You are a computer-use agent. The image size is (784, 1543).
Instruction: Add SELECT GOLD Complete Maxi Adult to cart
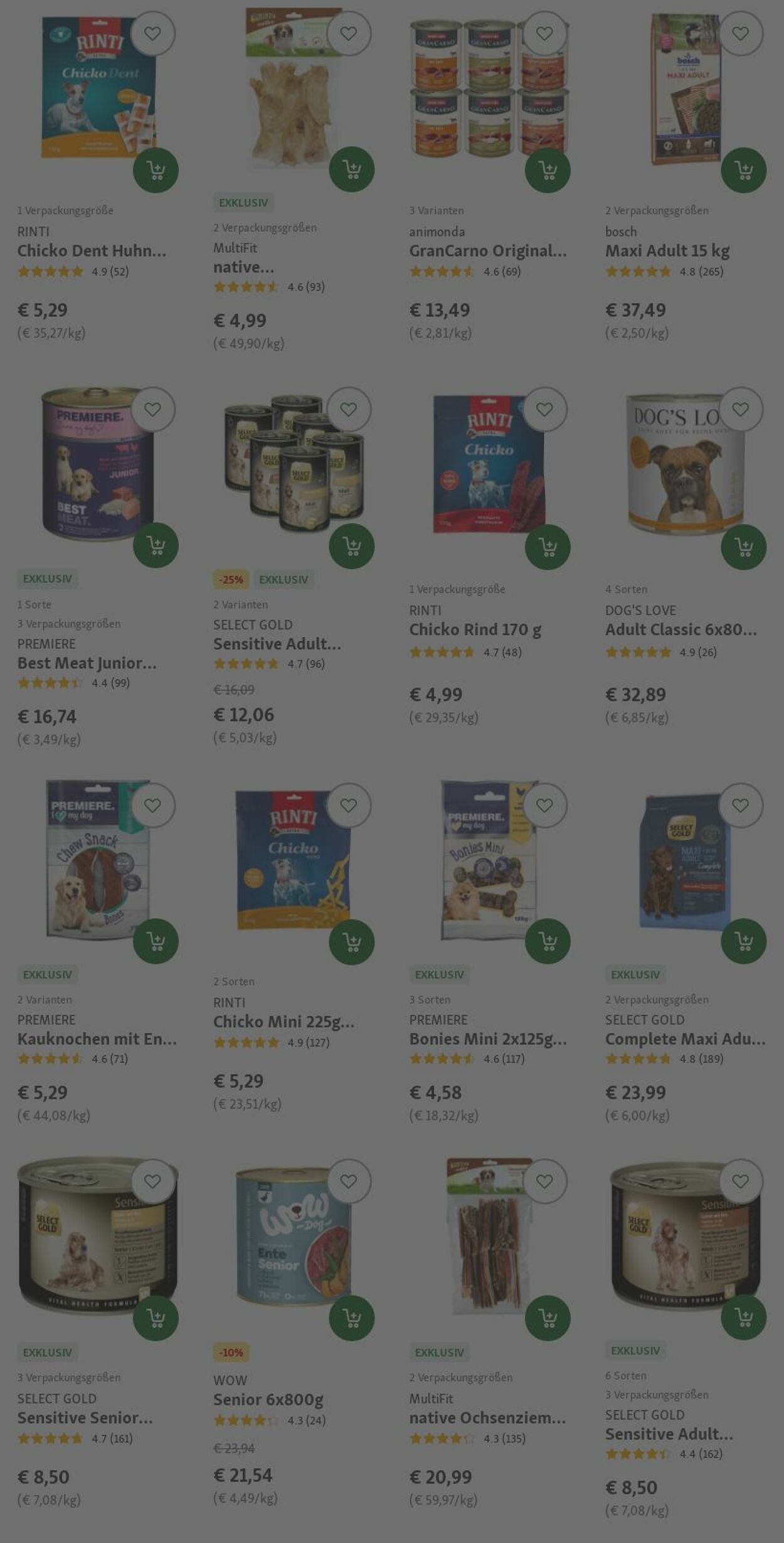743,941
